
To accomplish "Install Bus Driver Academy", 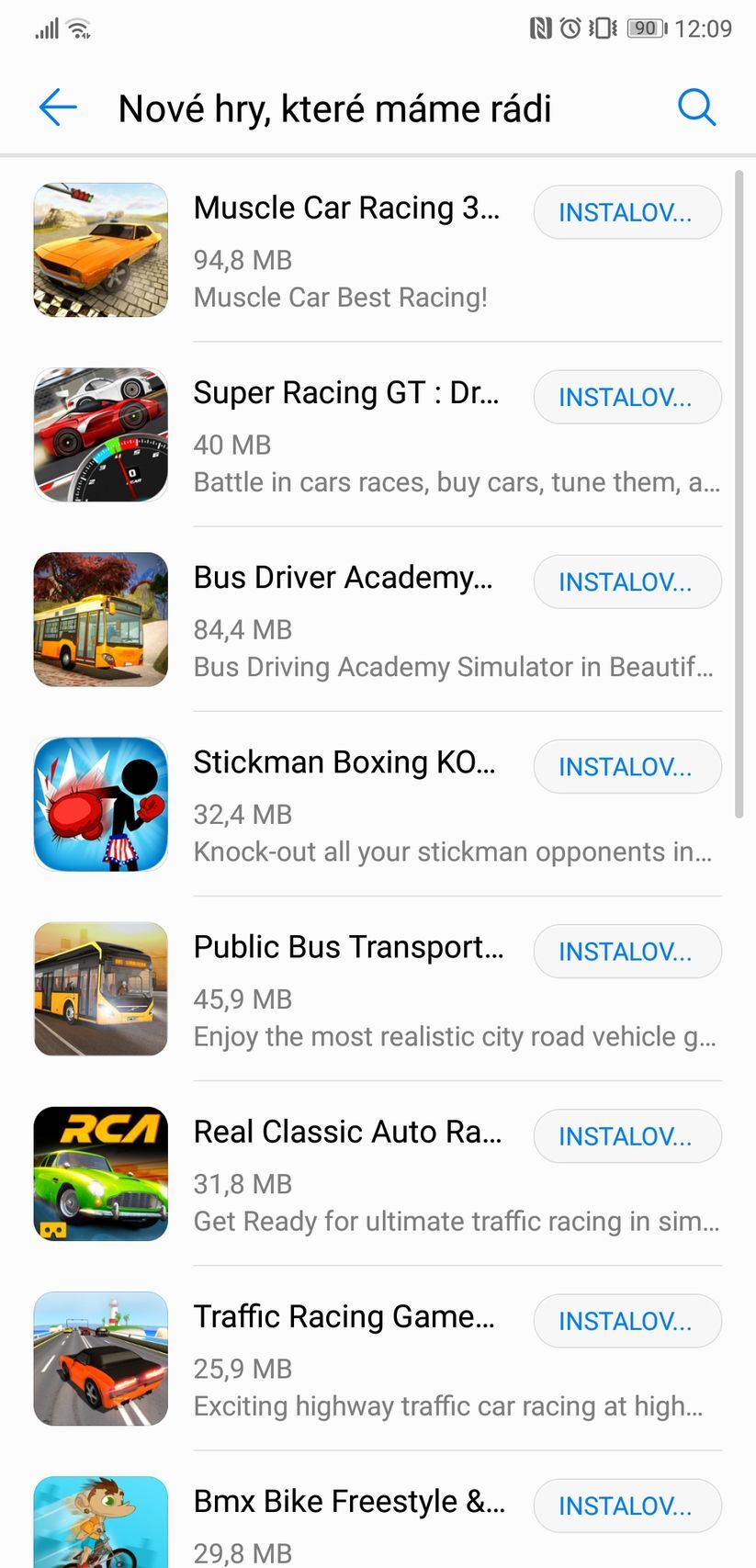I will [x=627, y=581].
